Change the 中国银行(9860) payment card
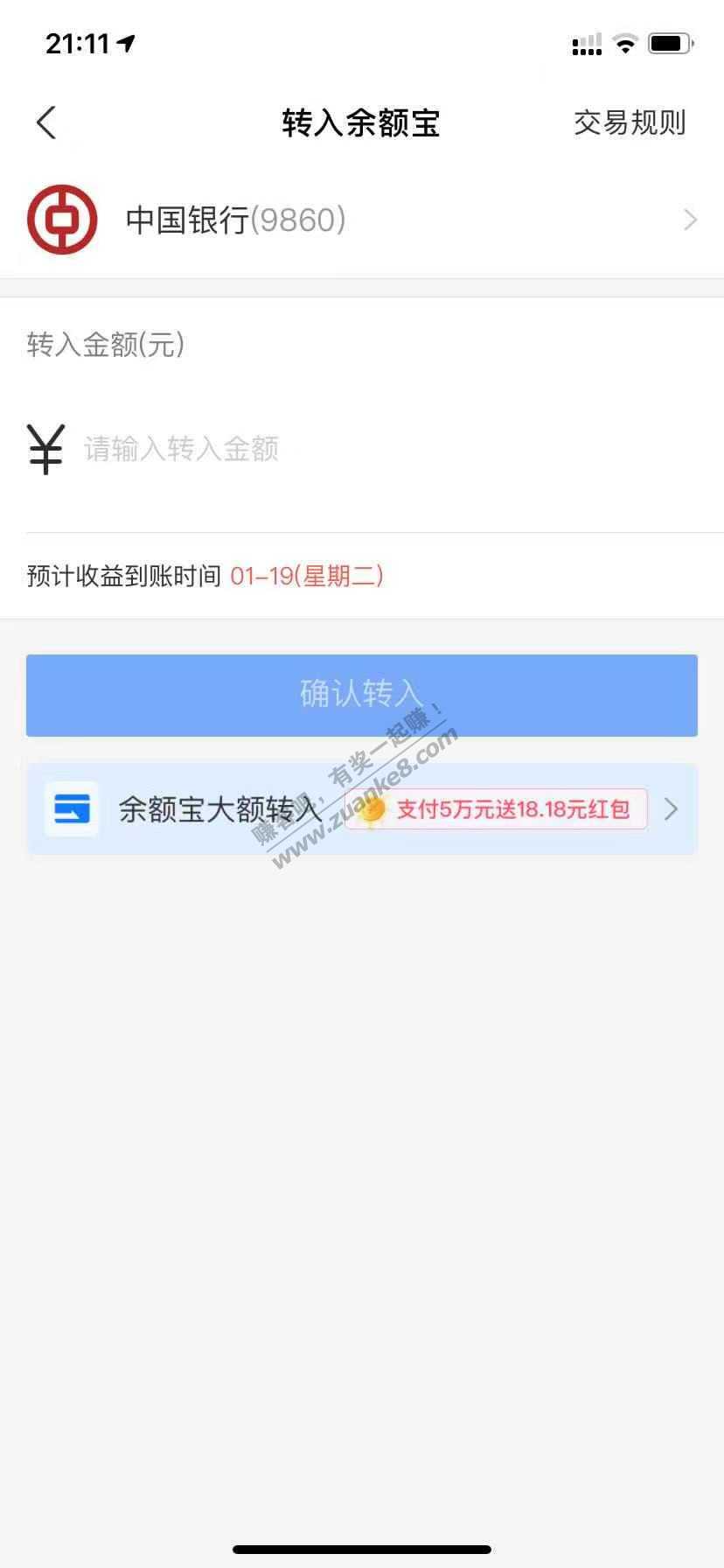The width and height of the screenshot is (724, 1568). pos(362,220)
